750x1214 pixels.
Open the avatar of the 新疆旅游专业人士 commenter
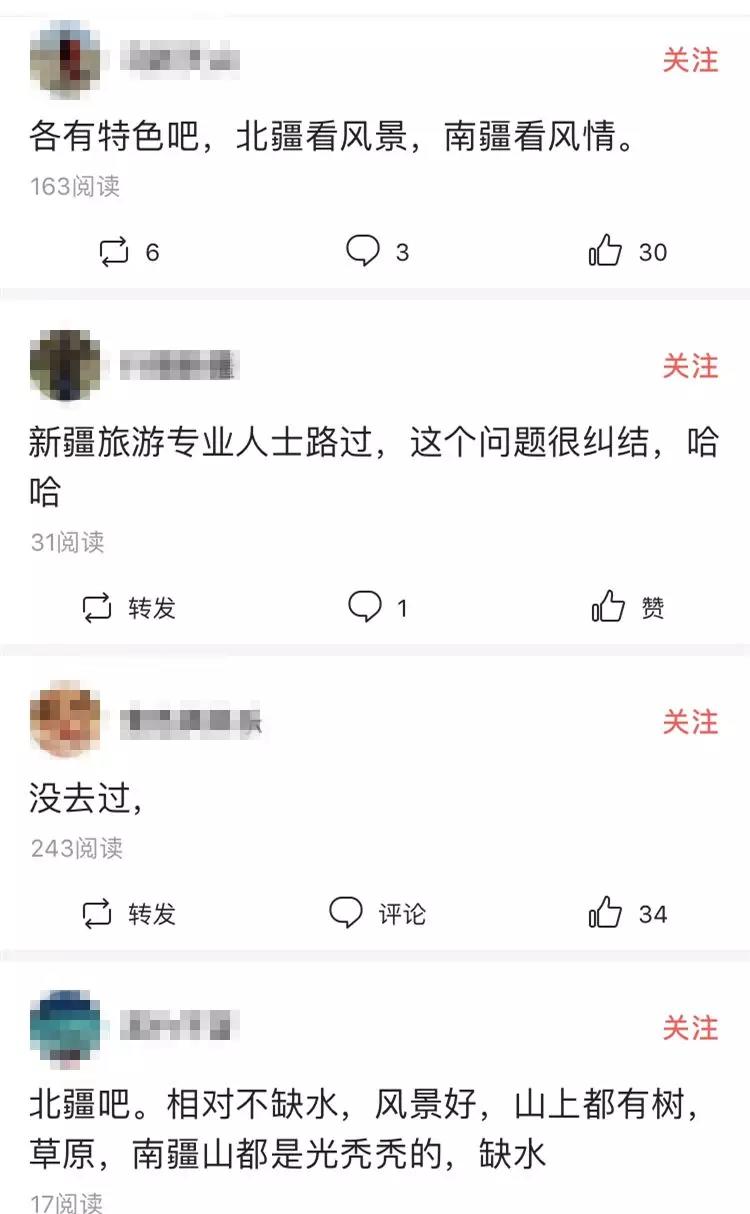[x=65, y=366]
